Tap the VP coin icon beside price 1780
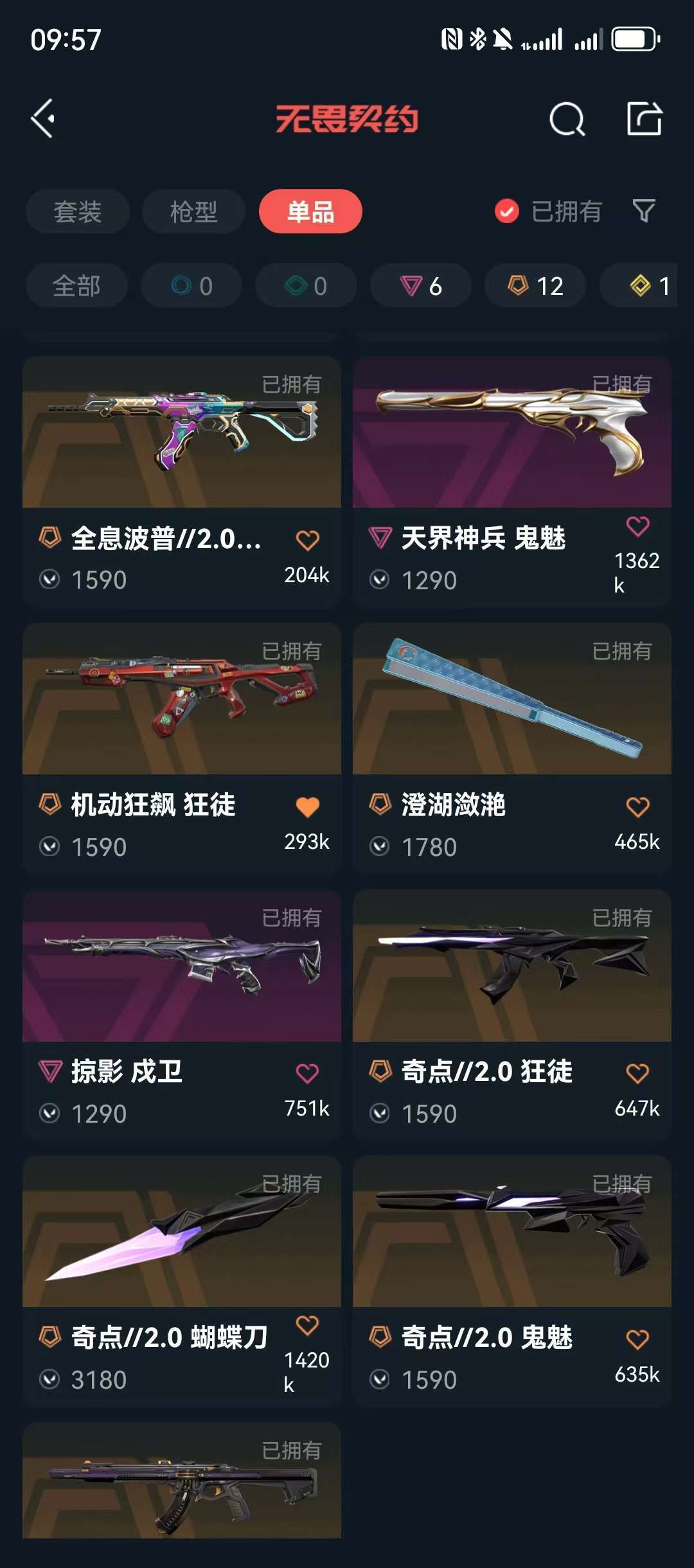 click(380, 847)
